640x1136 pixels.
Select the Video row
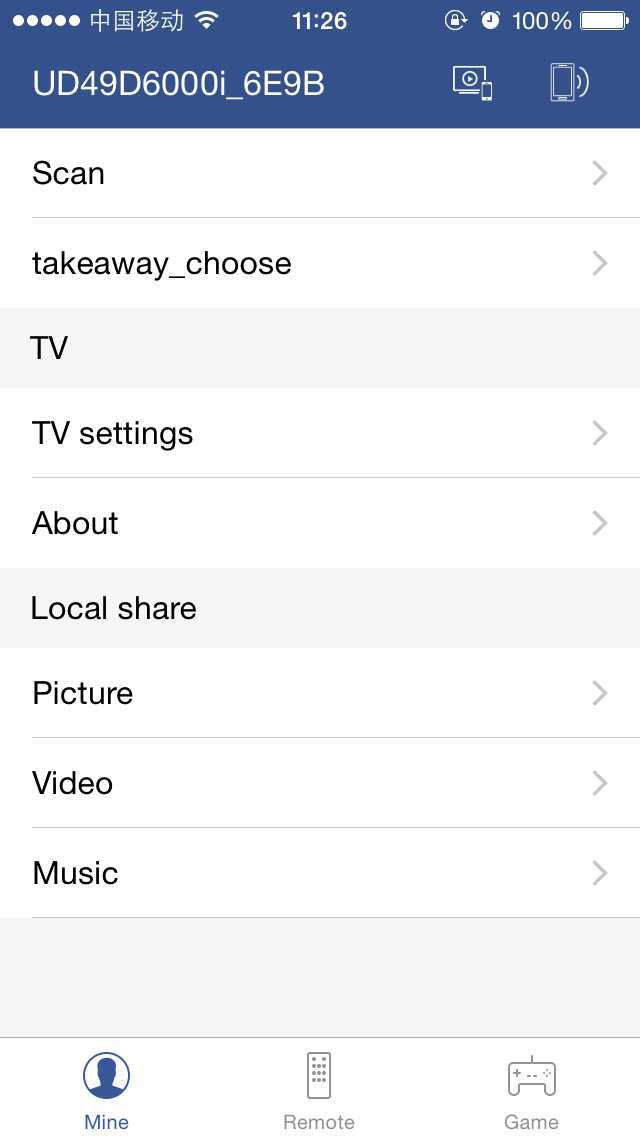320,783
